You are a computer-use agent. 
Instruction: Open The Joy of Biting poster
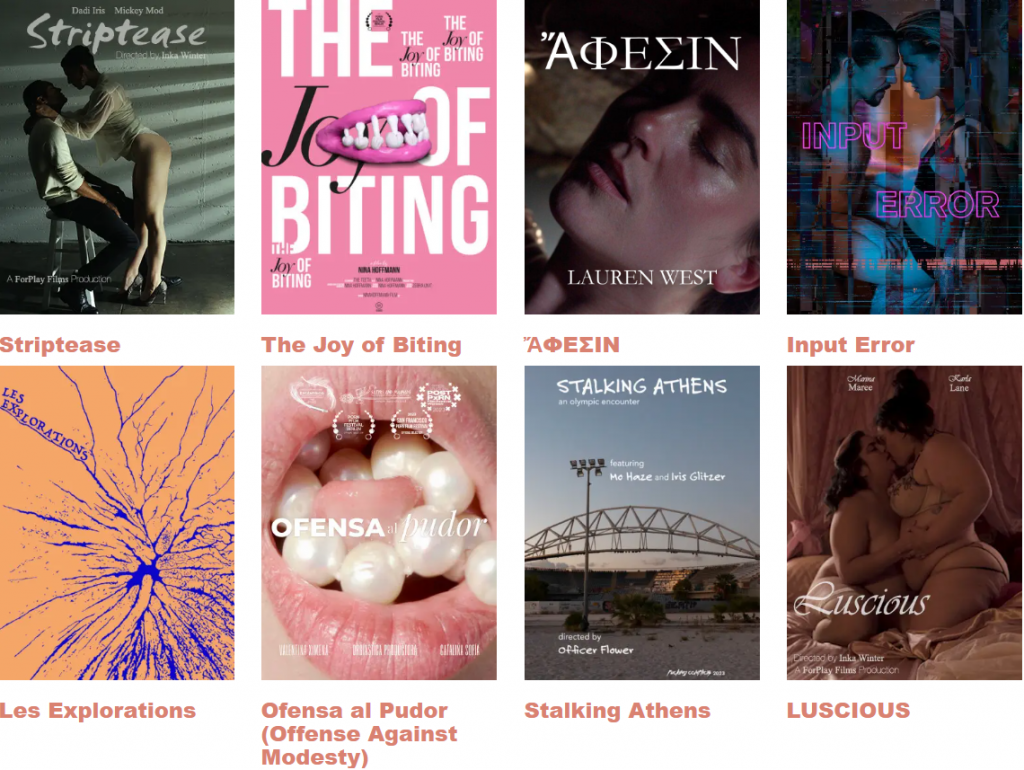tap(379, 156)
